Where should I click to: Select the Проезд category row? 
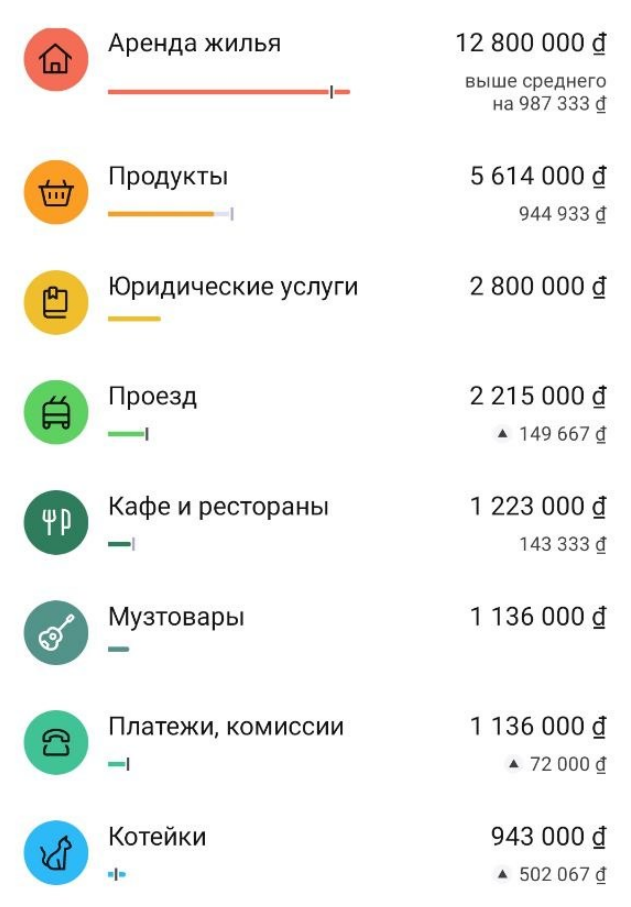(x=315, y=412)
